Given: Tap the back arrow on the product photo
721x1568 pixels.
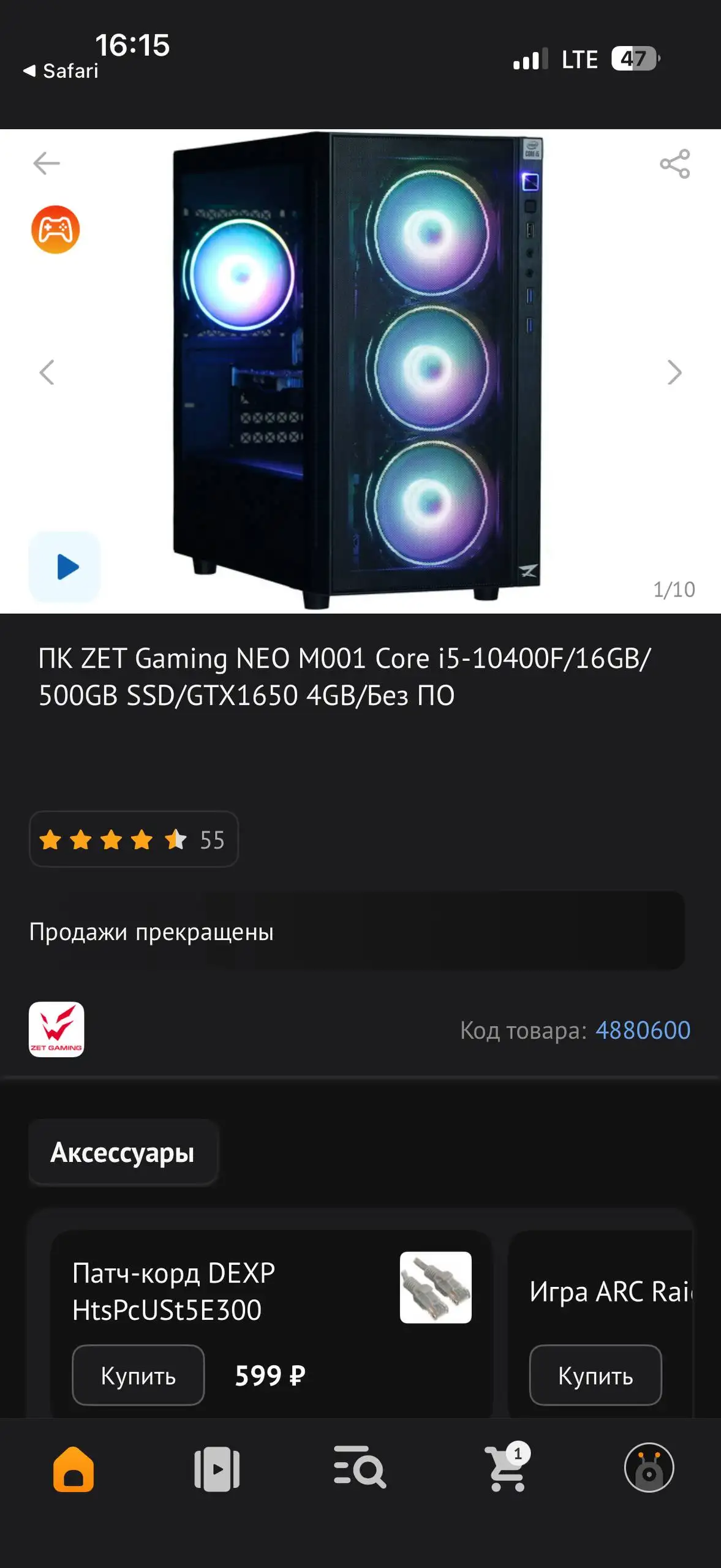Looking at the screenshot, I should tap(46, 162).
